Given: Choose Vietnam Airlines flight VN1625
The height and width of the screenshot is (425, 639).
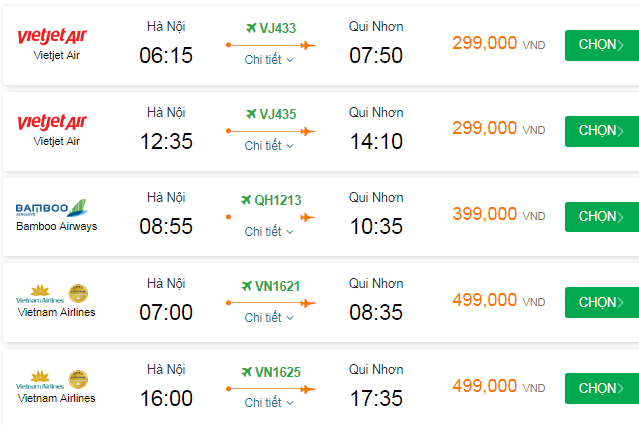Looking at the screenshot, I should tap(601, 389).
